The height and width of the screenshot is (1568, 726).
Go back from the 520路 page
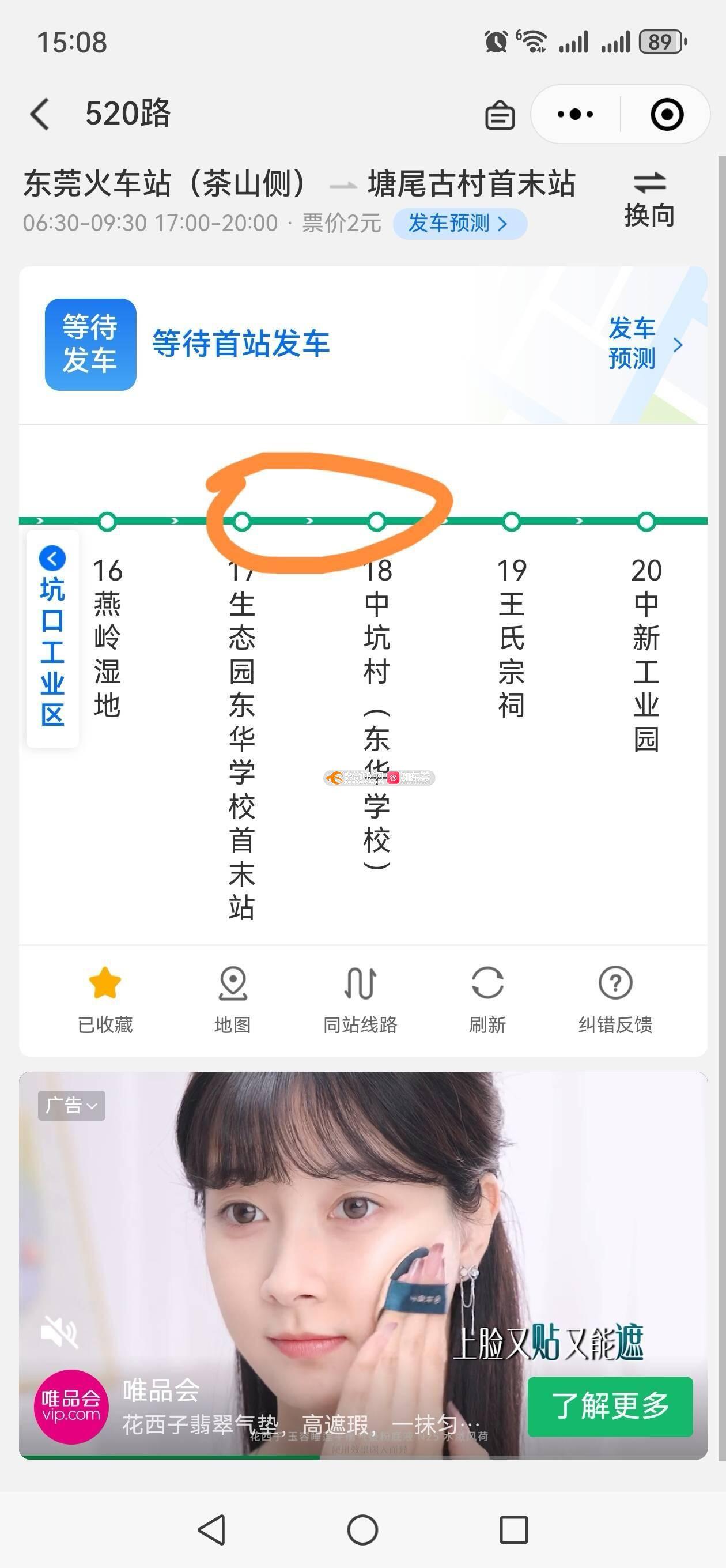pyautogui.click(x=40, y=114)
